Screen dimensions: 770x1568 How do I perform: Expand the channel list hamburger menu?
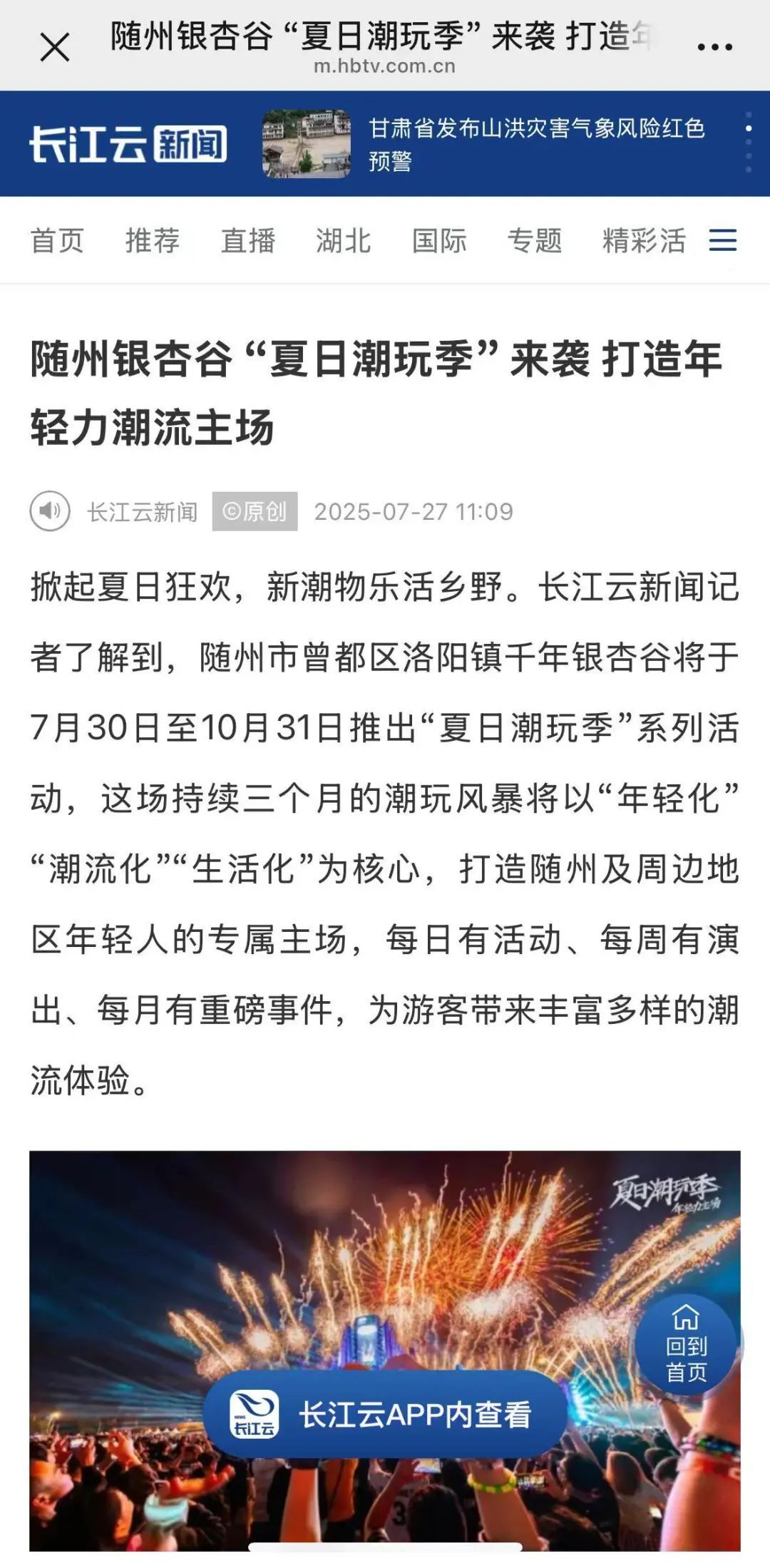click(723, 240)
